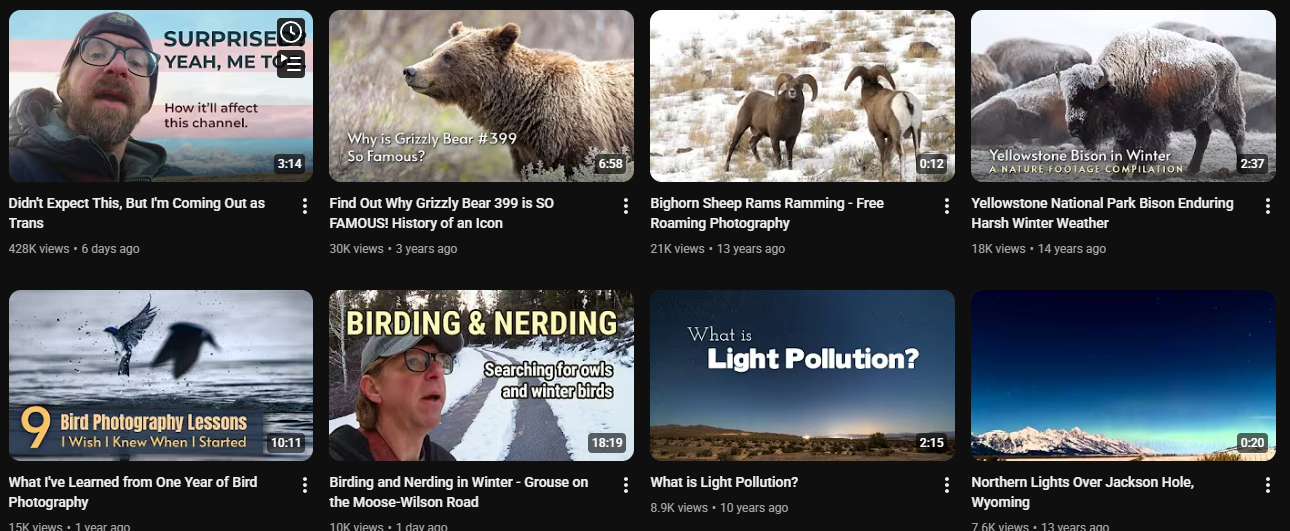Tap Watch Later clock icon on first video

coord(290,32)
